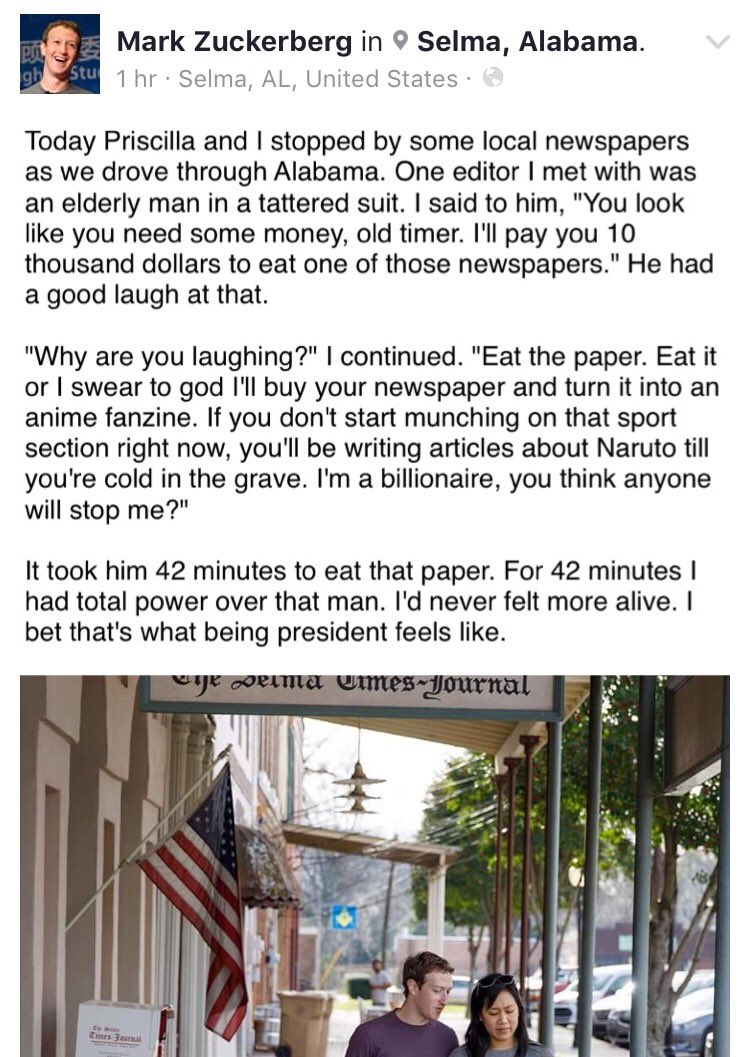Open the post options chevron menu
Screen dimensions: 750x1057
718,42
